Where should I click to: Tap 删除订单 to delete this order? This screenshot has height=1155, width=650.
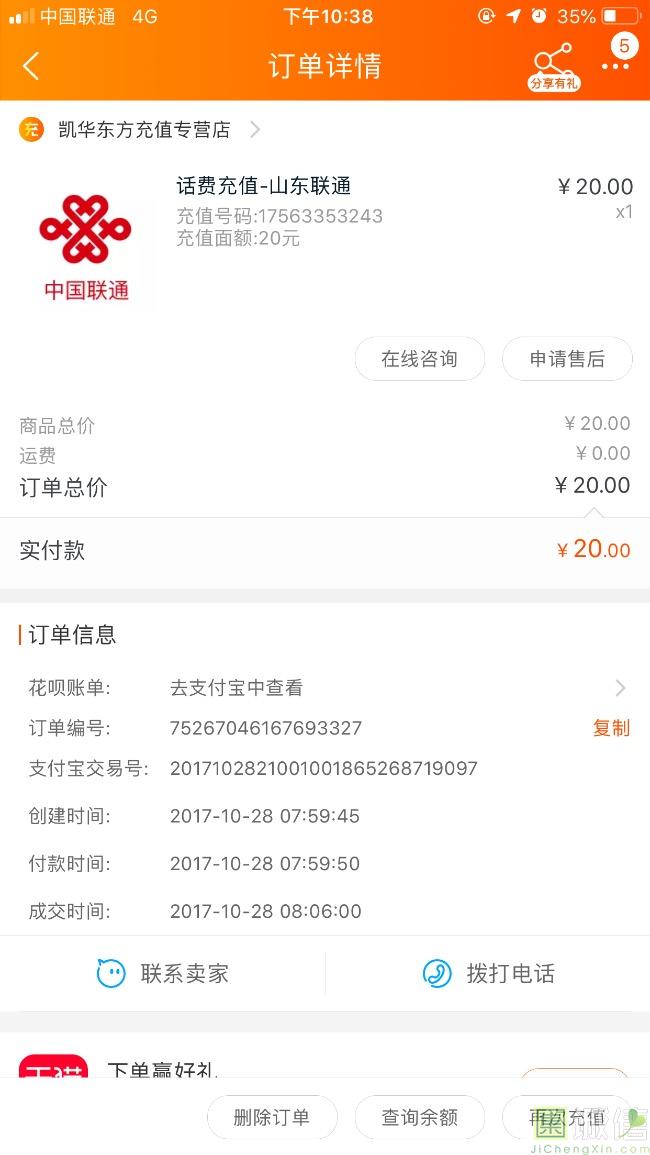click(x=272, y=1117)
